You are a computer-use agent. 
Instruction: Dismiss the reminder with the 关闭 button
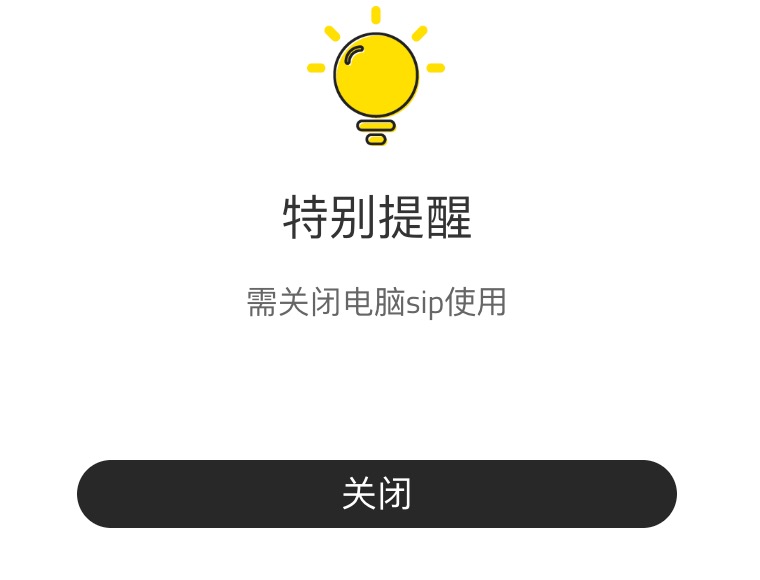(377, 494)
